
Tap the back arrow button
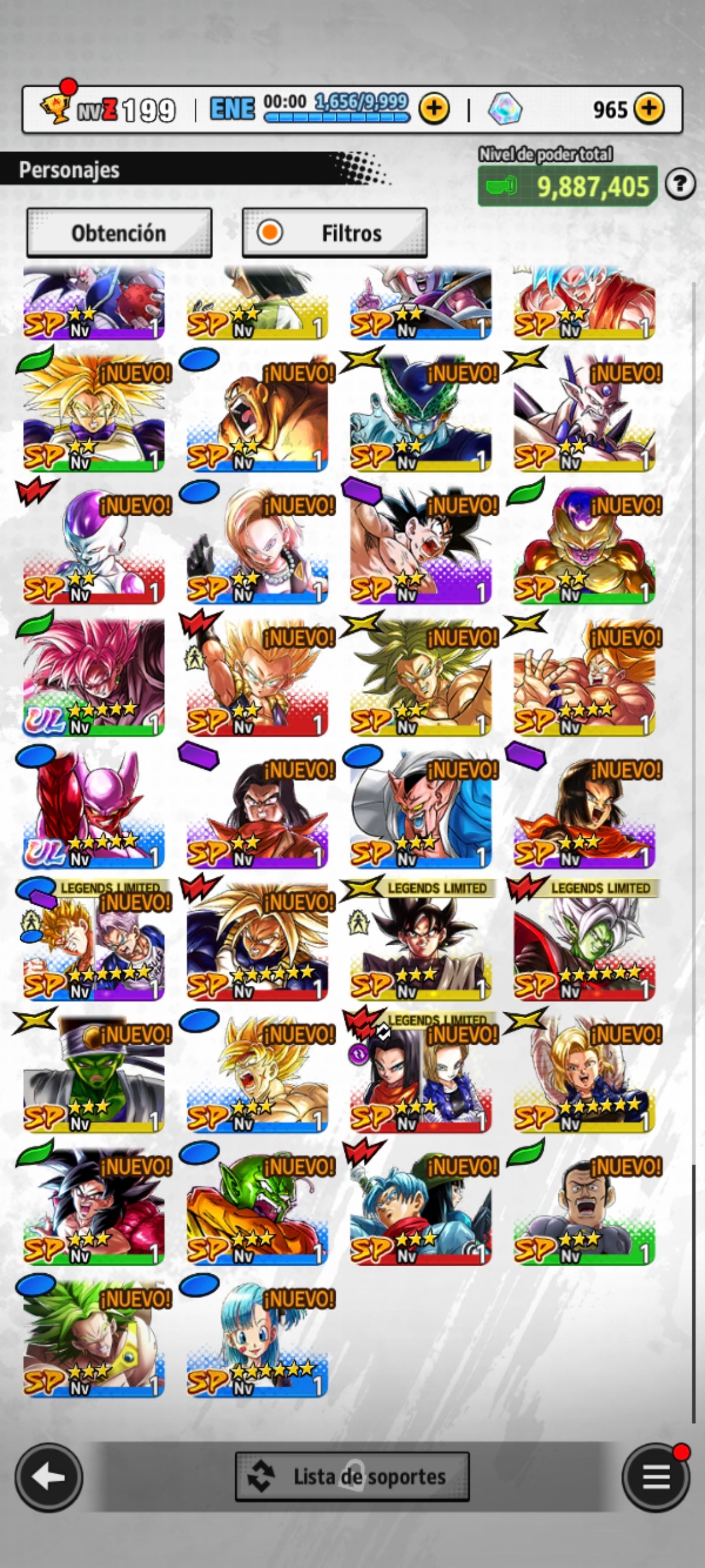tap(49, 1477)
